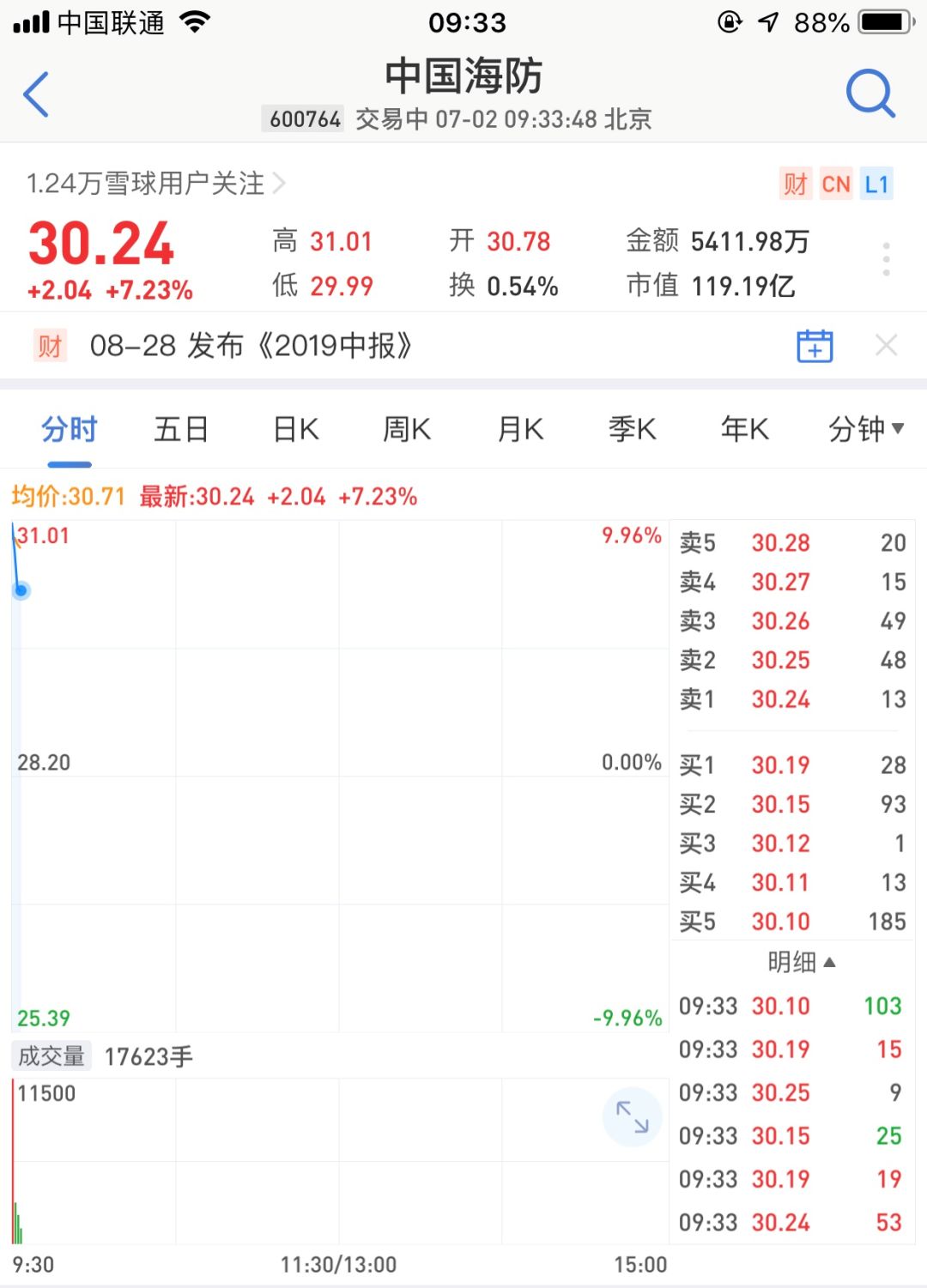
Task: Expand the chart to full screen
Action: 633,1116
